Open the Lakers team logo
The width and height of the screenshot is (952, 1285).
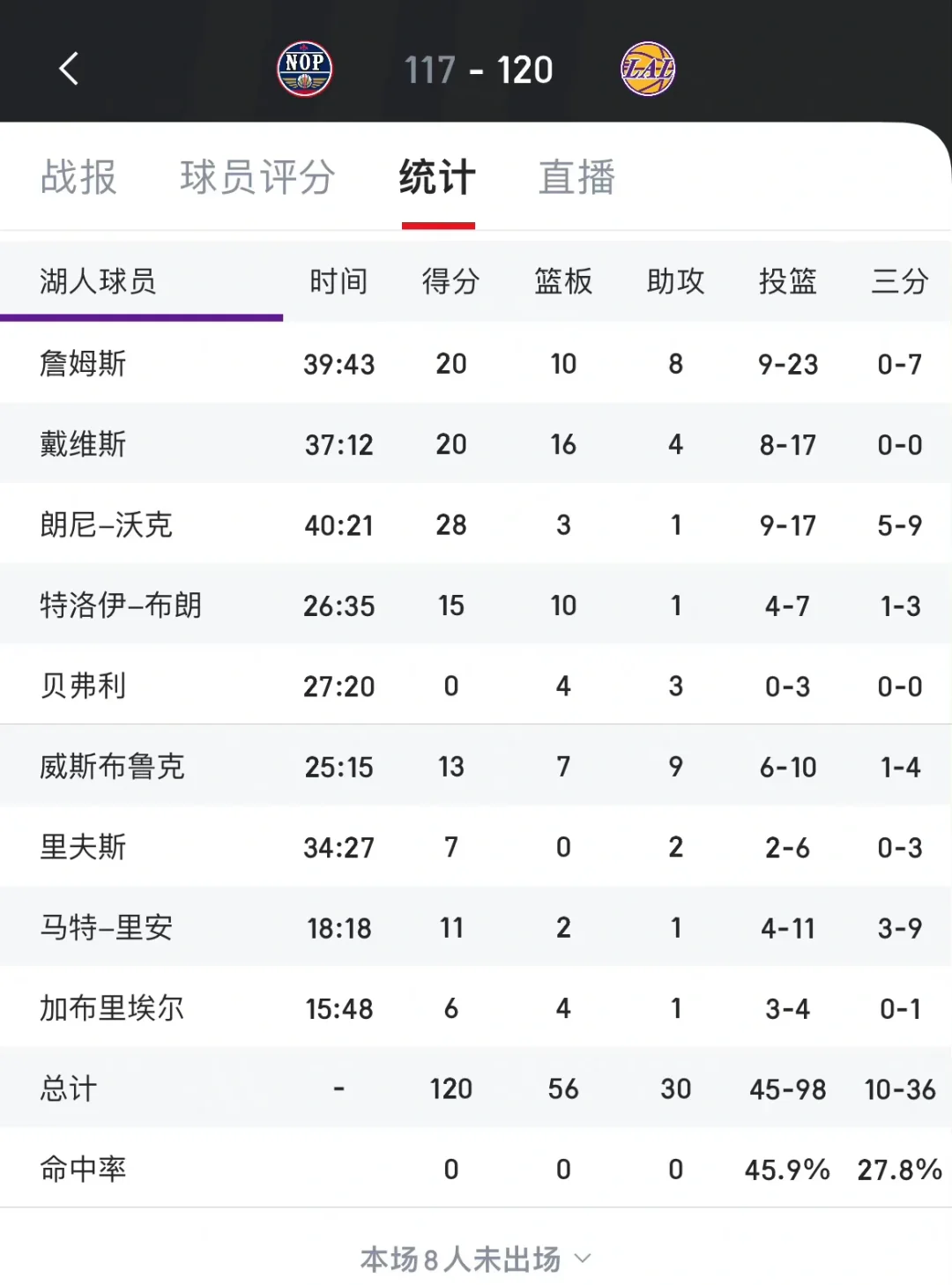point(648,69)
